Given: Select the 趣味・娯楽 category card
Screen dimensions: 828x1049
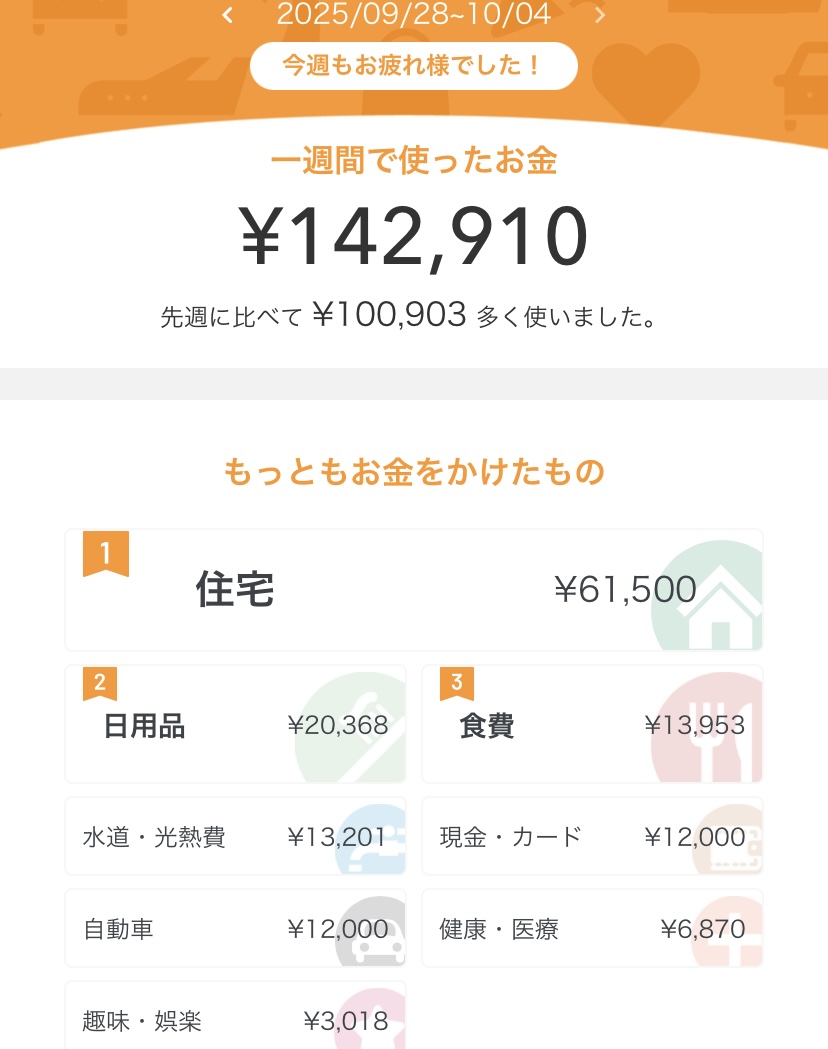Looking at the screenshot, I should [235, 1018].
